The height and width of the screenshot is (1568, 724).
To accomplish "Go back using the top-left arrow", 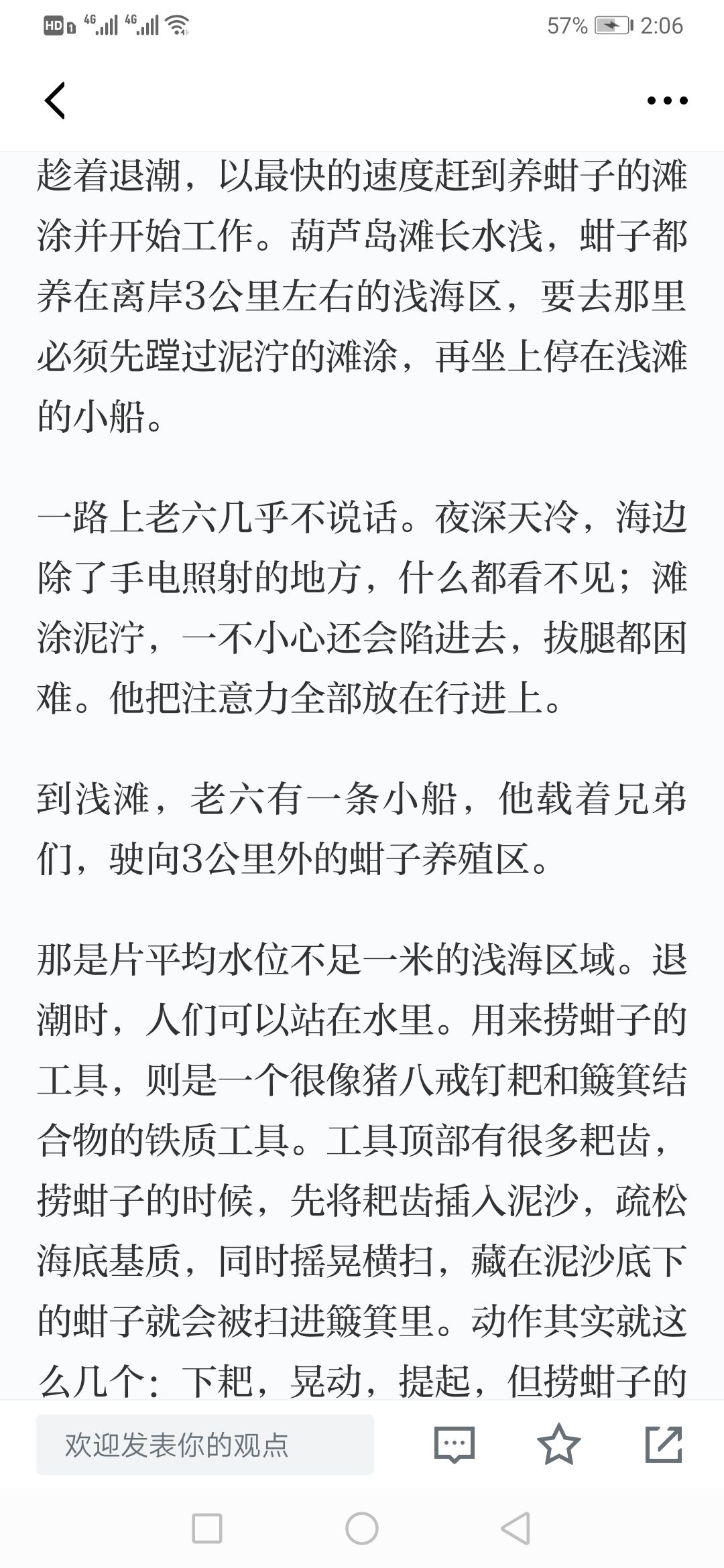I will (x=55, y=101).
